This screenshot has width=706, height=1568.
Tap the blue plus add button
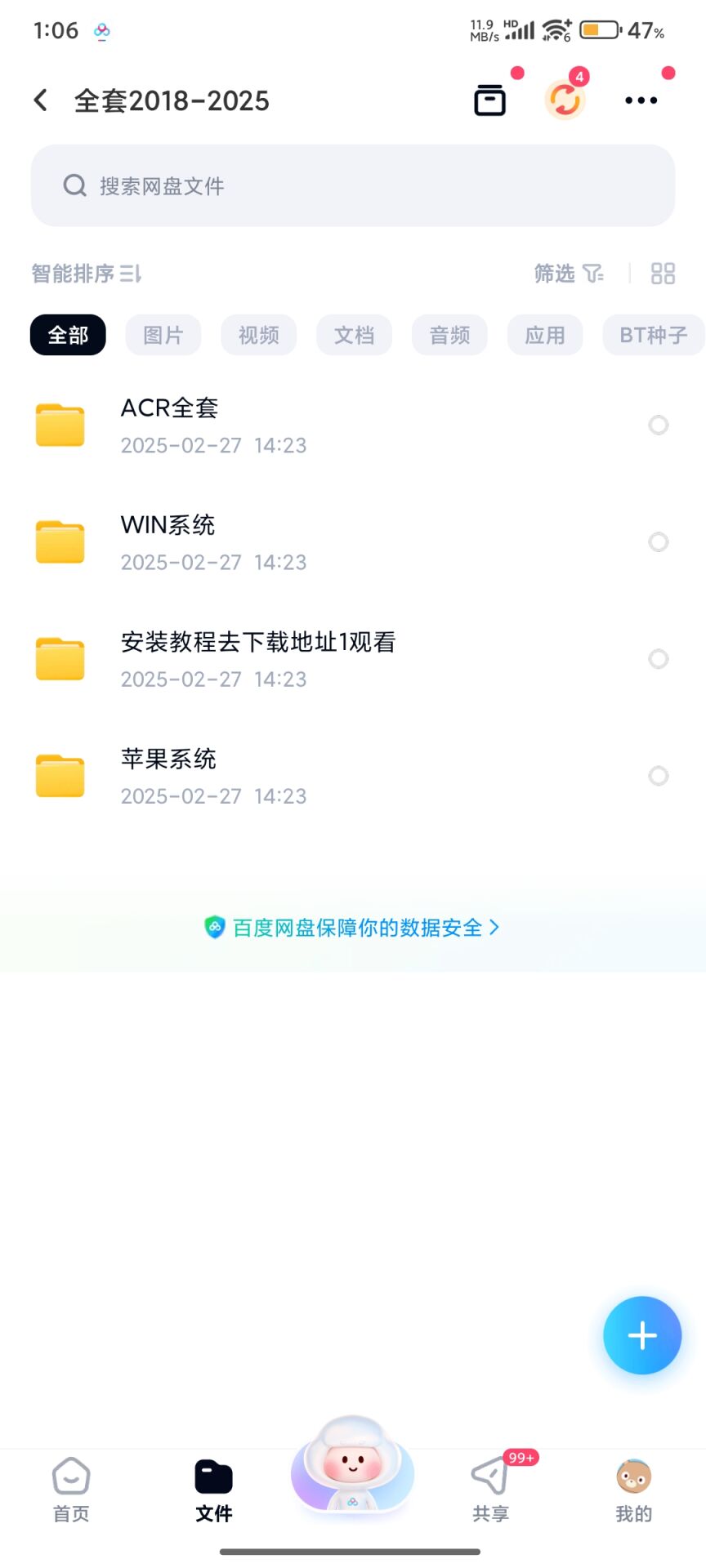coord(642,1335)
